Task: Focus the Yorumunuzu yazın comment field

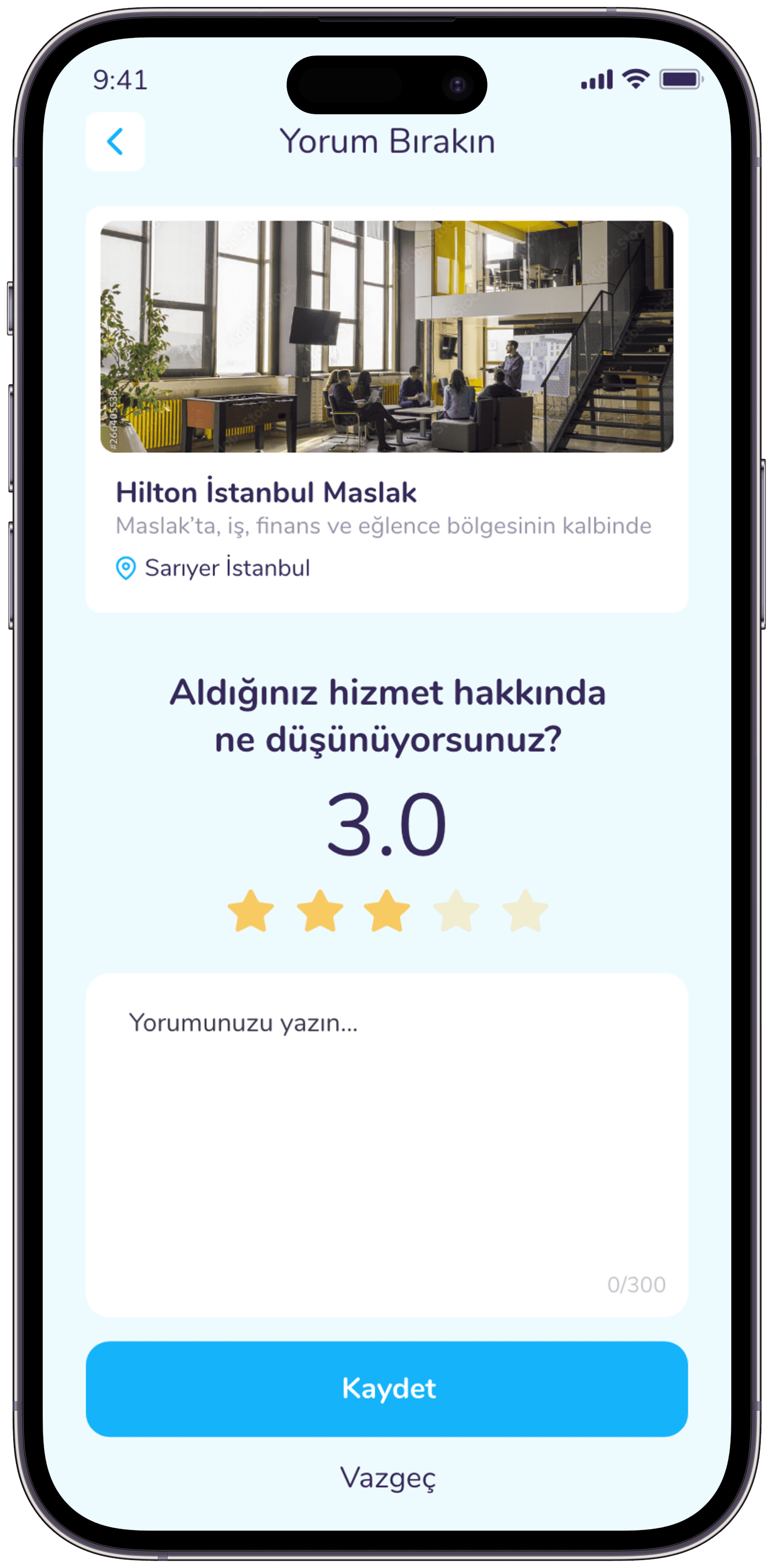Action: pos(386,1144)
